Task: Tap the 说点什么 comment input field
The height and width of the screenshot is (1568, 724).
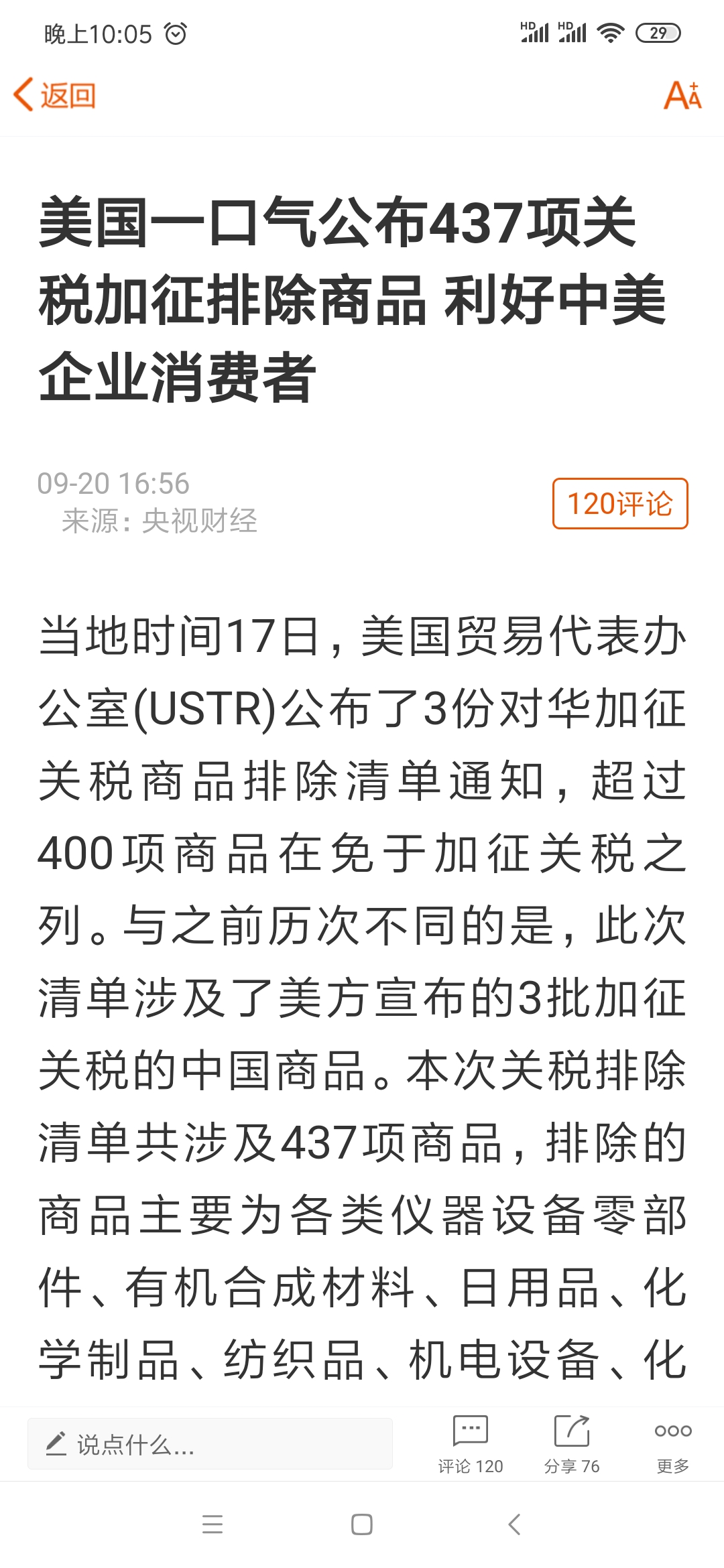Action: (x=210, y=1443)
